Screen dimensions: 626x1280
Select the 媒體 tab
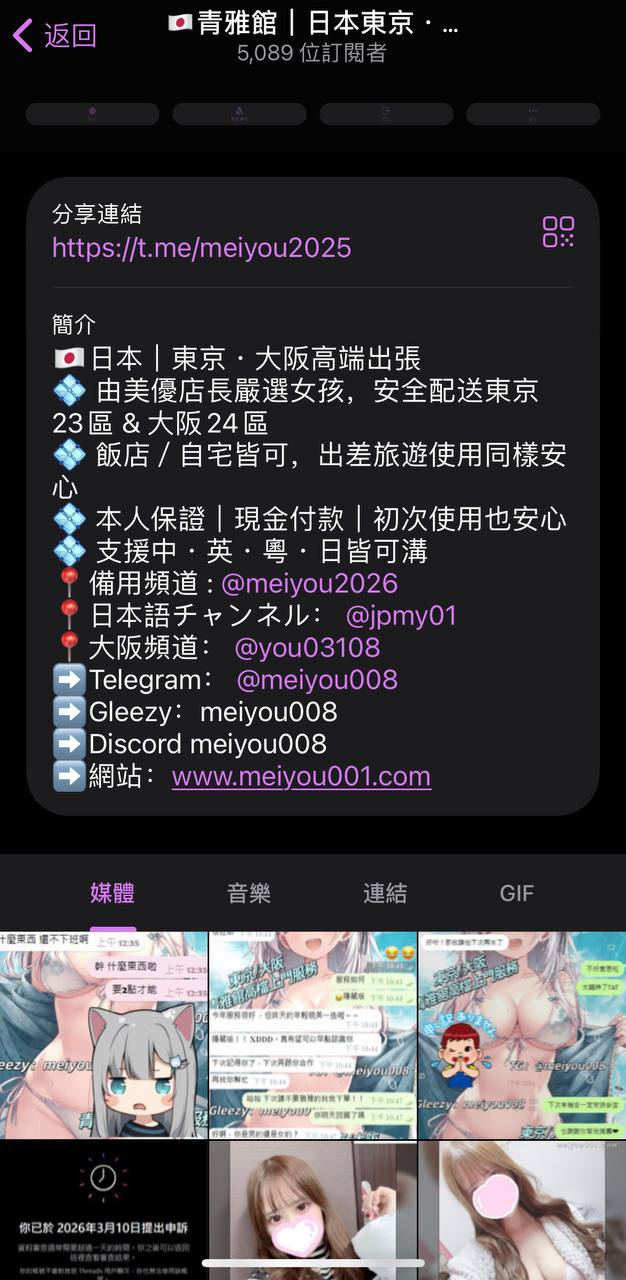point(112,893)
